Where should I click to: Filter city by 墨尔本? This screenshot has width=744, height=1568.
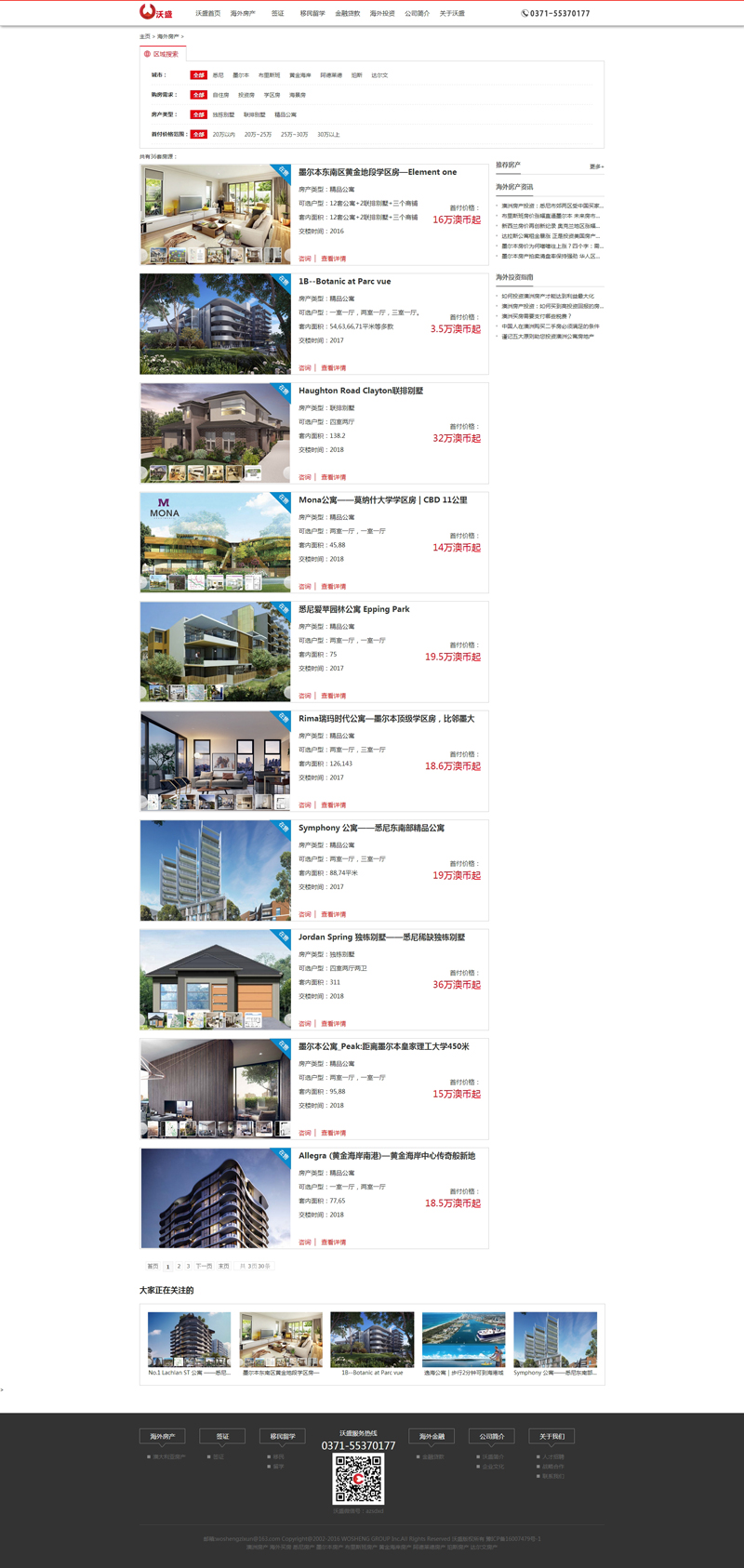(x=241, y=75)
